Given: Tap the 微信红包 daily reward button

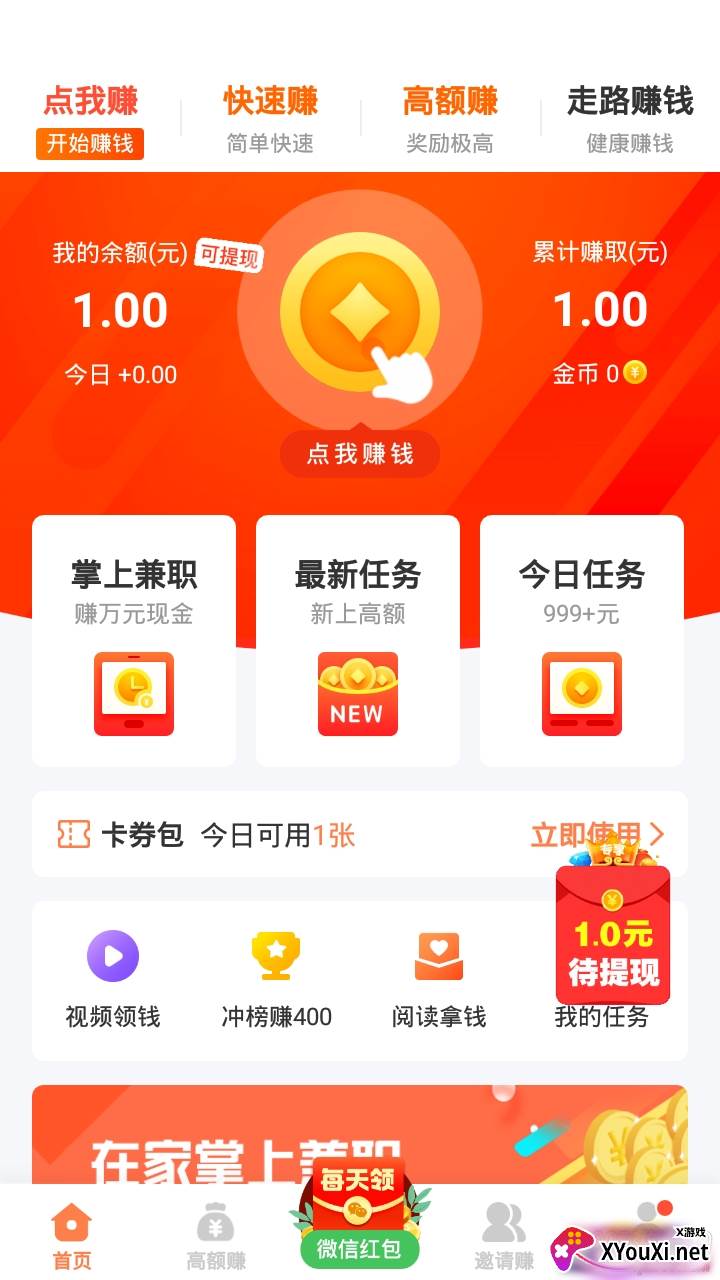Looking at the screenshot, I should click(359, 1225).
